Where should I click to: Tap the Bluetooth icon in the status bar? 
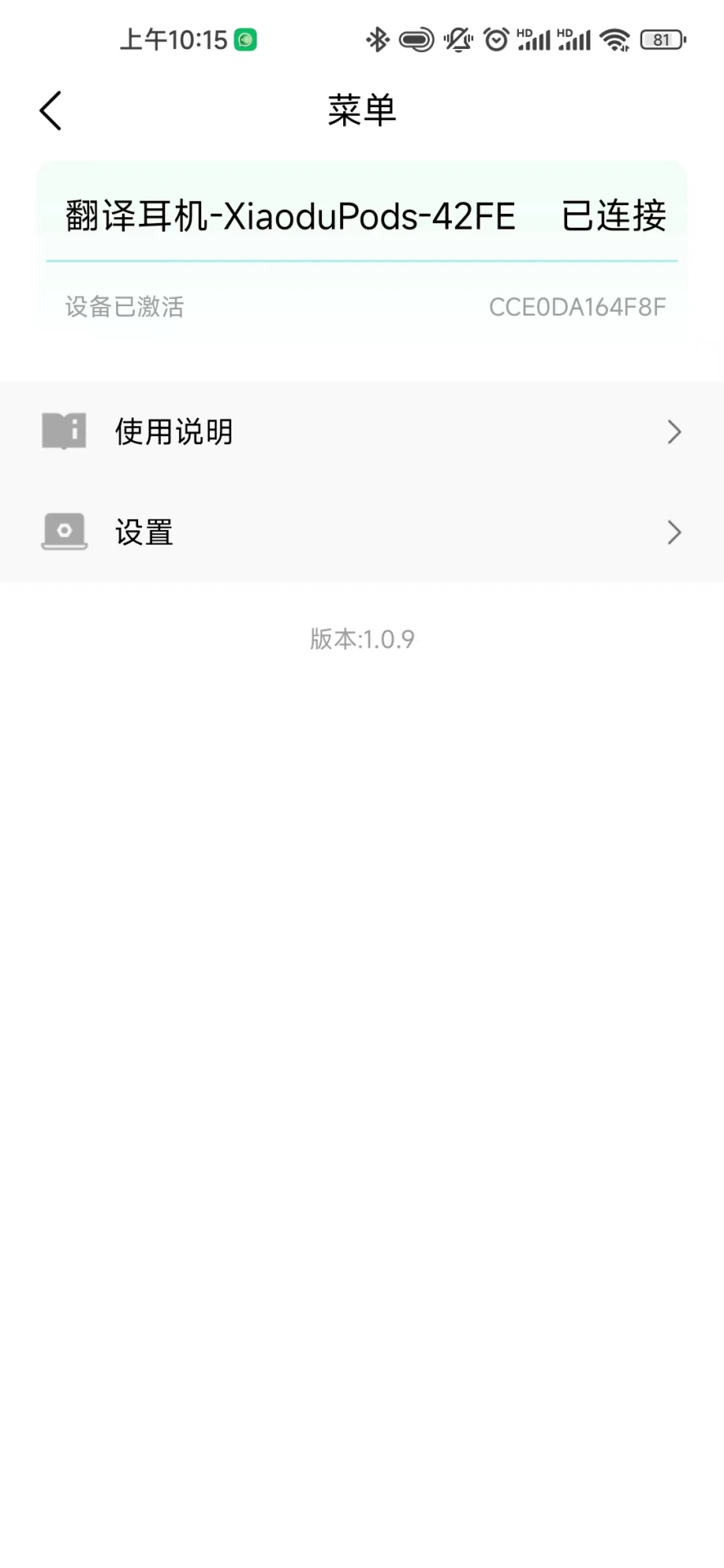click(378, 39)
